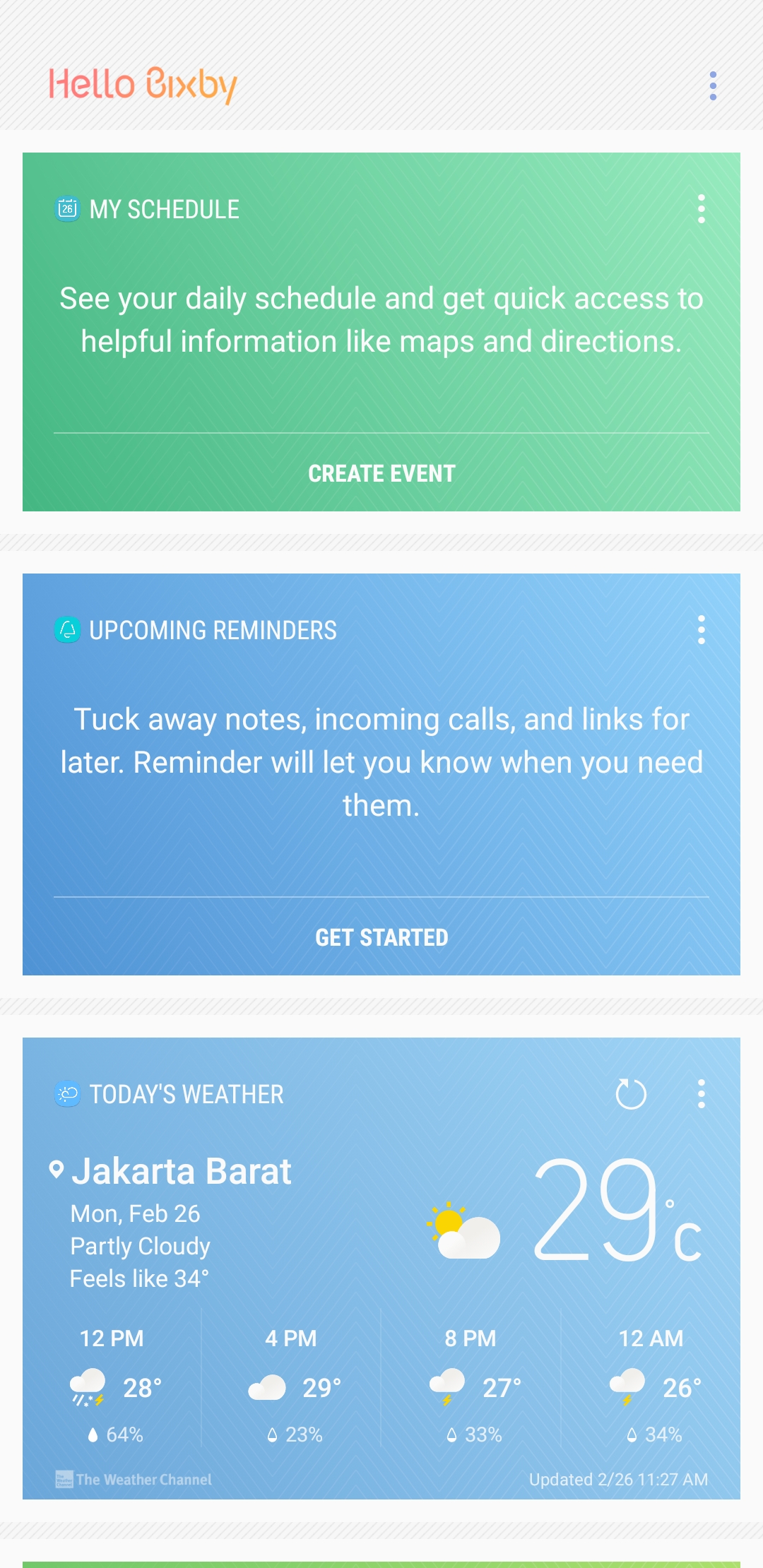Tap Get Started for reminders

point(381,937)
